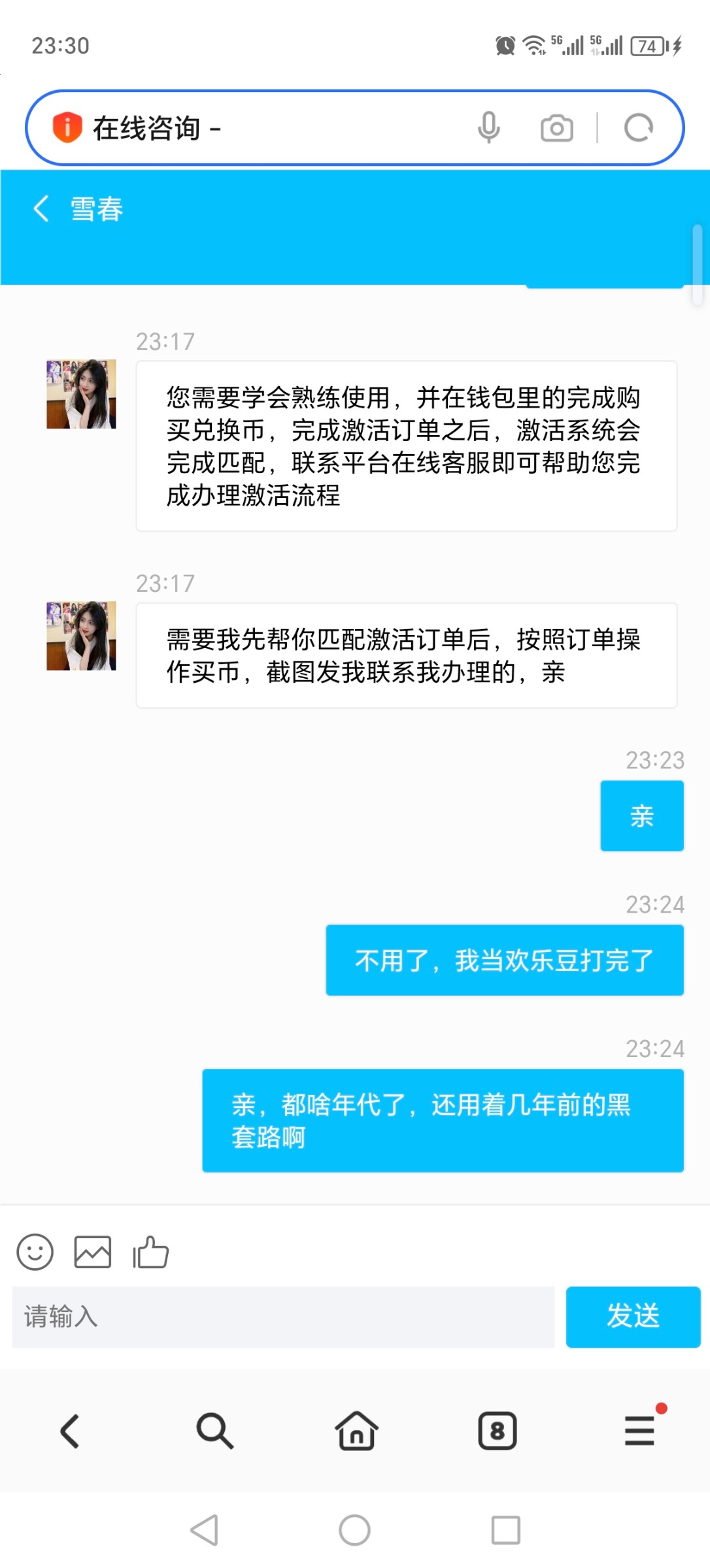This screenshot has width=710, height=1568.
Task: Tap the Android home circle button
Action: (x=355, y=1530)
